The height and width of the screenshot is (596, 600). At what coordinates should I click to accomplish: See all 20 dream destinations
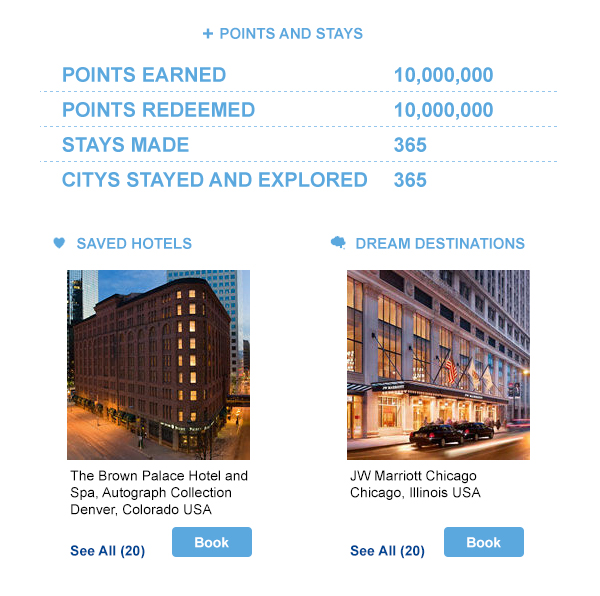387,551
